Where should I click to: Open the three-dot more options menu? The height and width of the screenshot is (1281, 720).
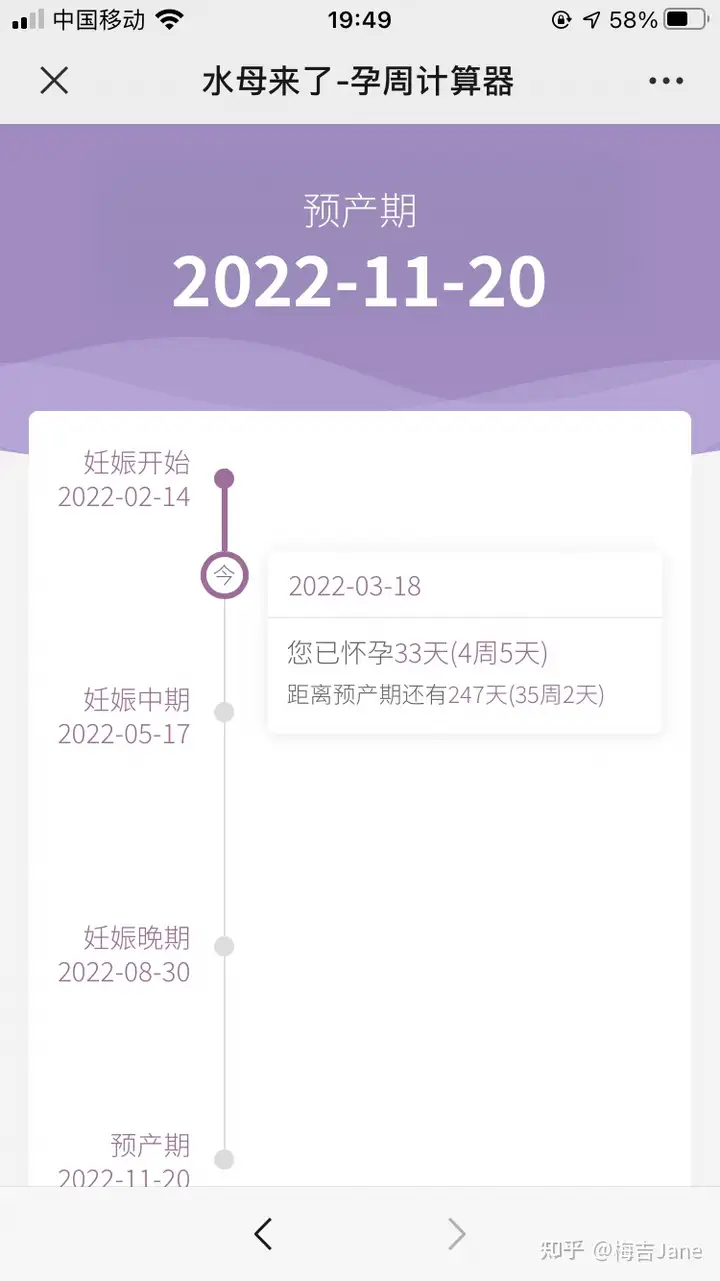[665, 81]
